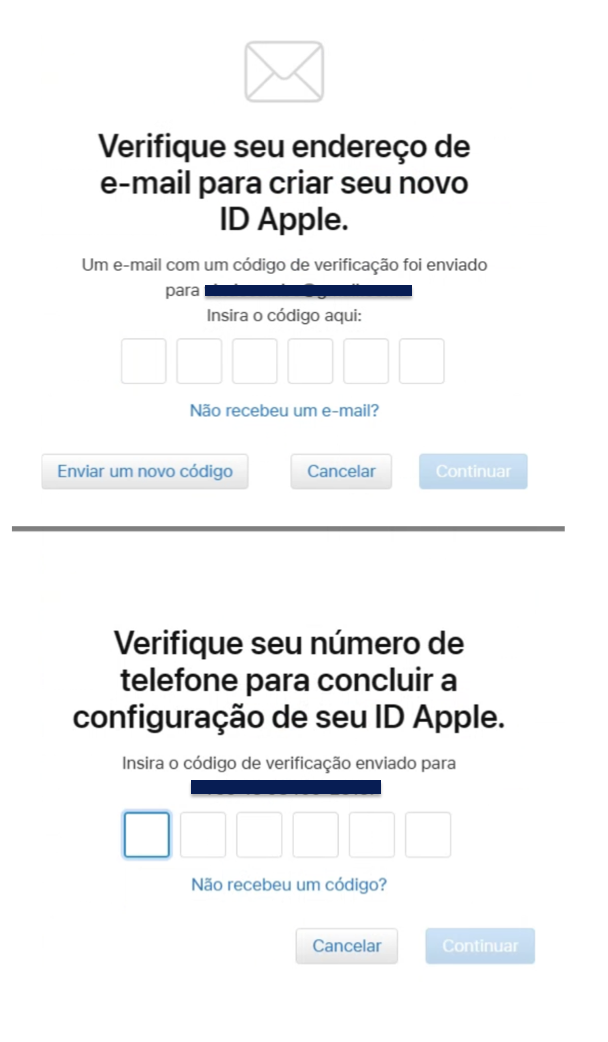608x1042 pixels.
Task: Cancel the e-mail verification dialog
Action: 341,471
